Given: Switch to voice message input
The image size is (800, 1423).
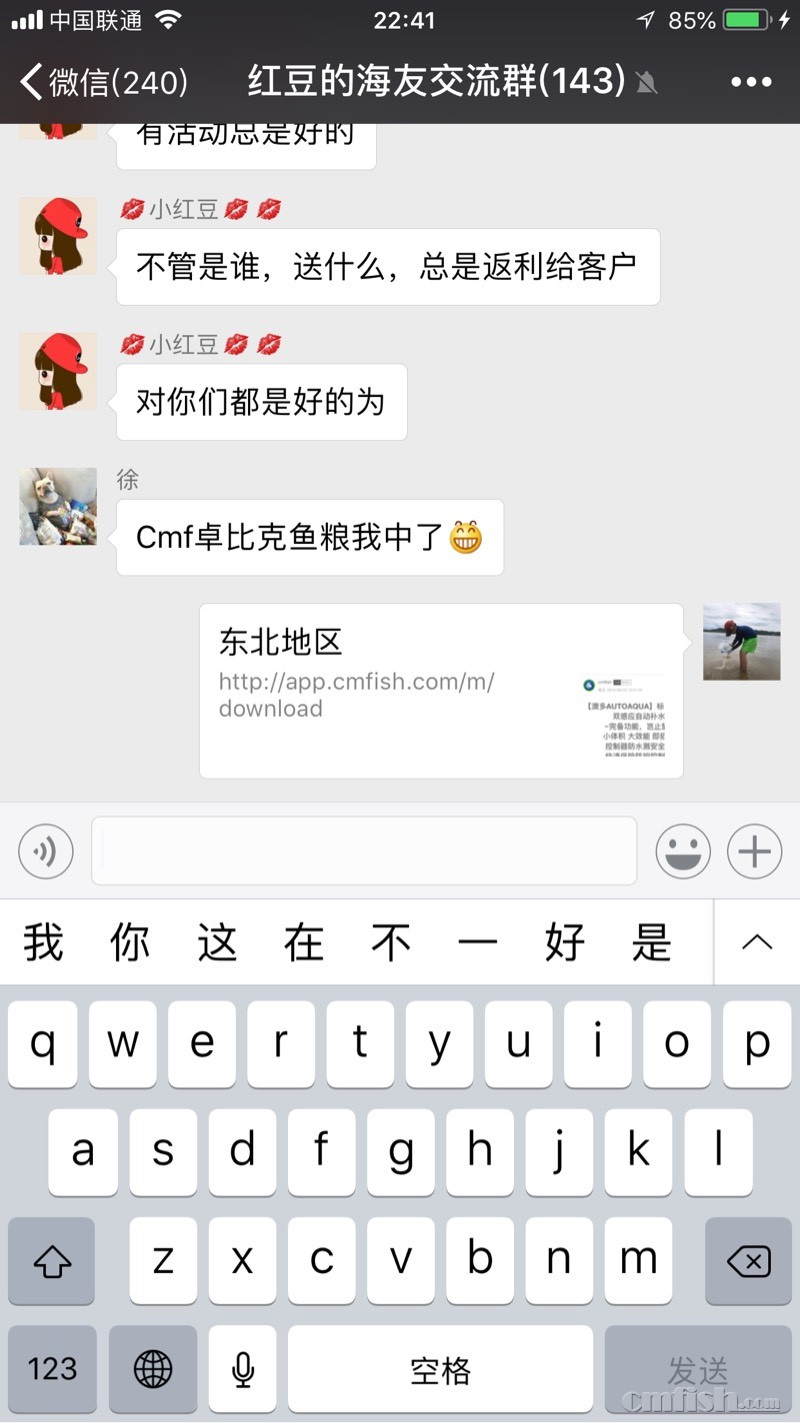Looking at the screenshot, I should pyautogui.click(x=46, y=852).
